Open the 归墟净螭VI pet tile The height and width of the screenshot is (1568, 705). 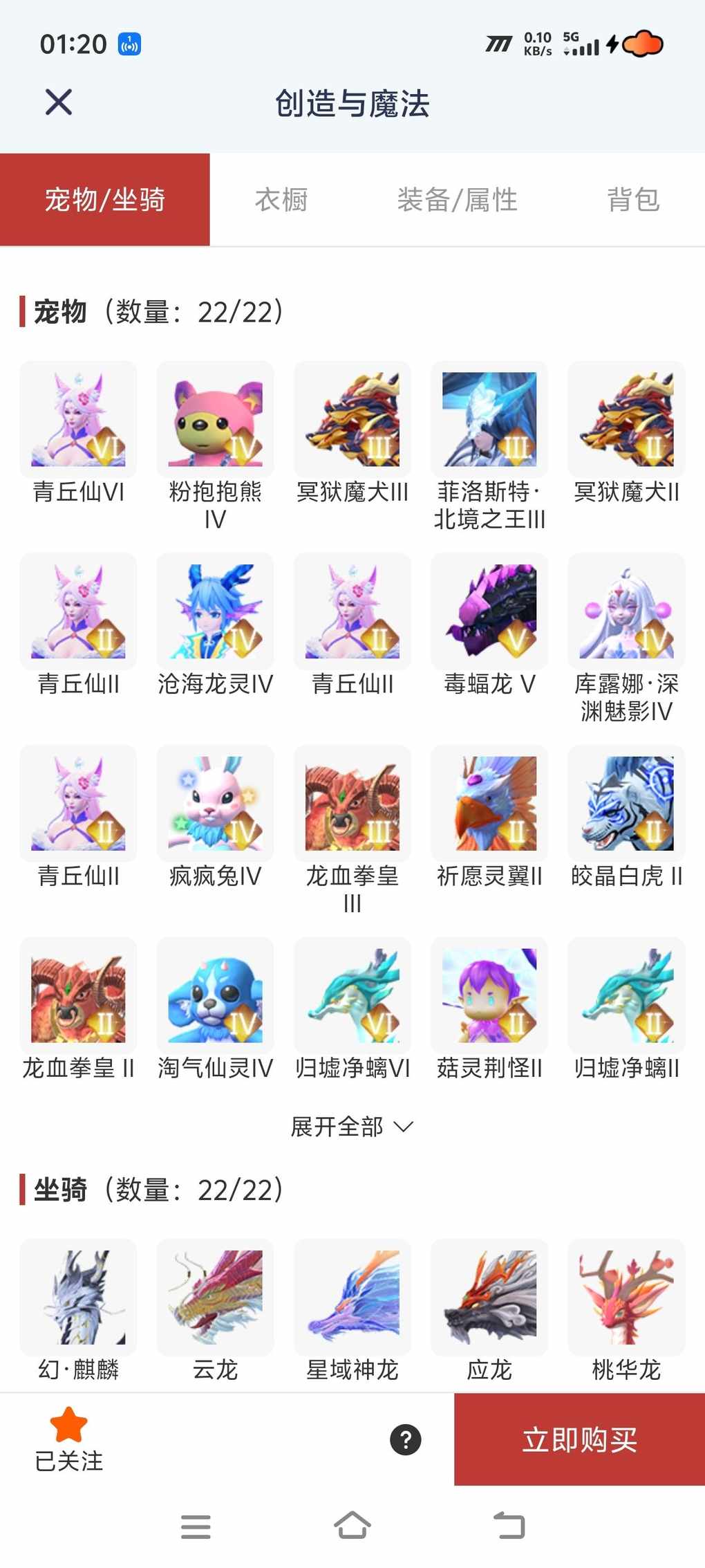pyautogui.click(x=352, y=995)
